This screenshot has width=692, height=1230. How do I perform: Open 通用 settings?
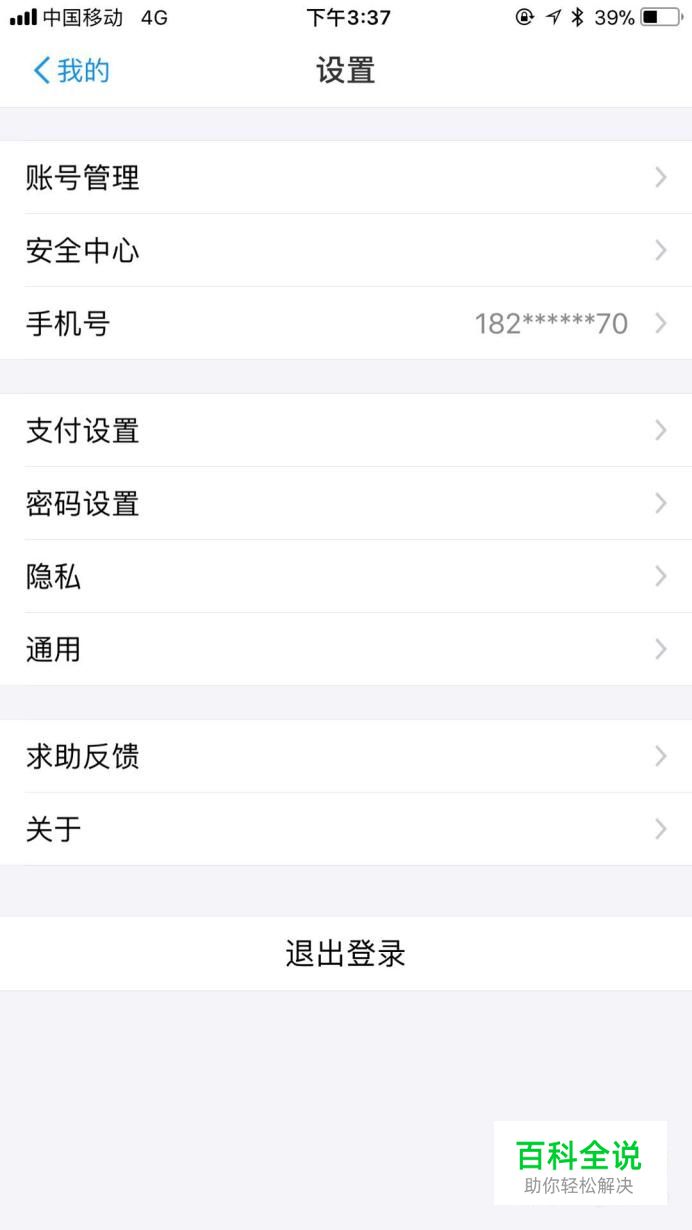point(345,650)
